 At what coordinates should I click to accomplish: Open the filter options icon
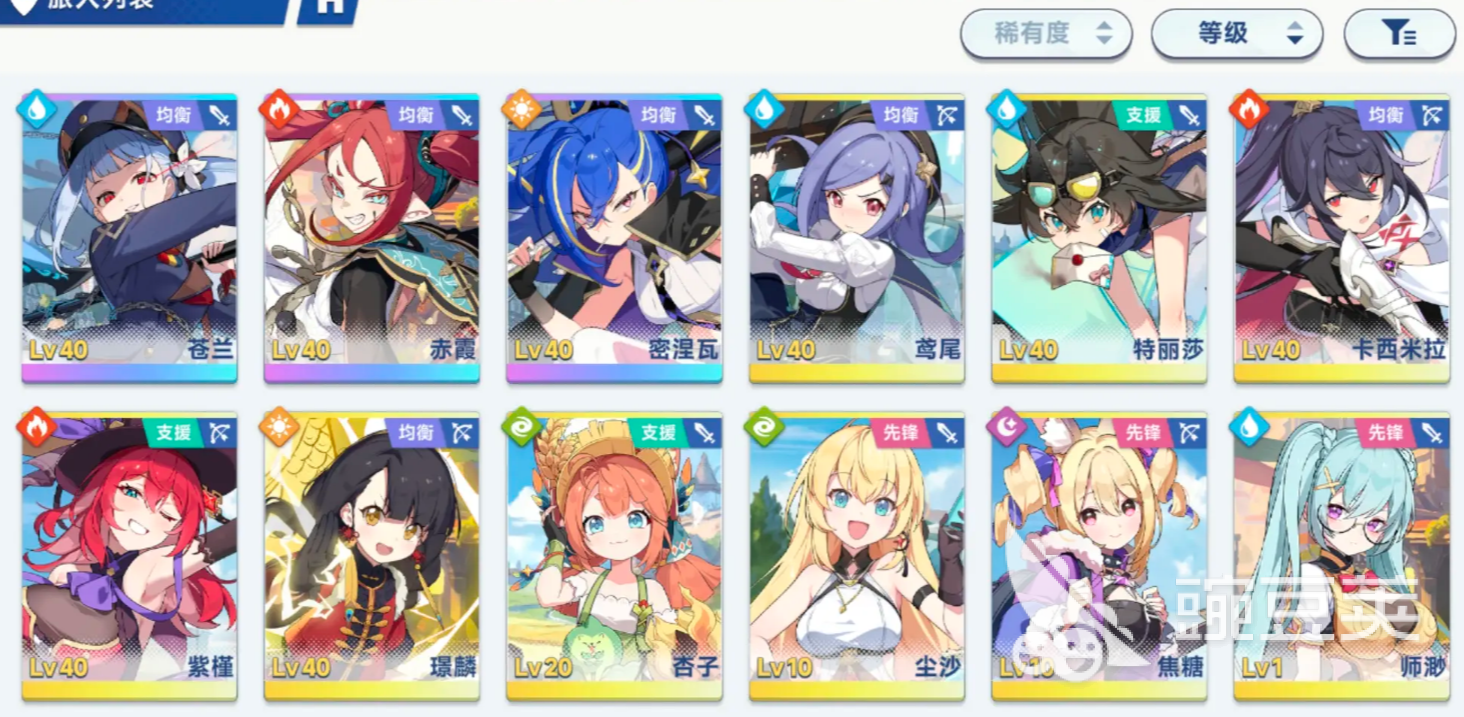click(x=1398, y=34)
